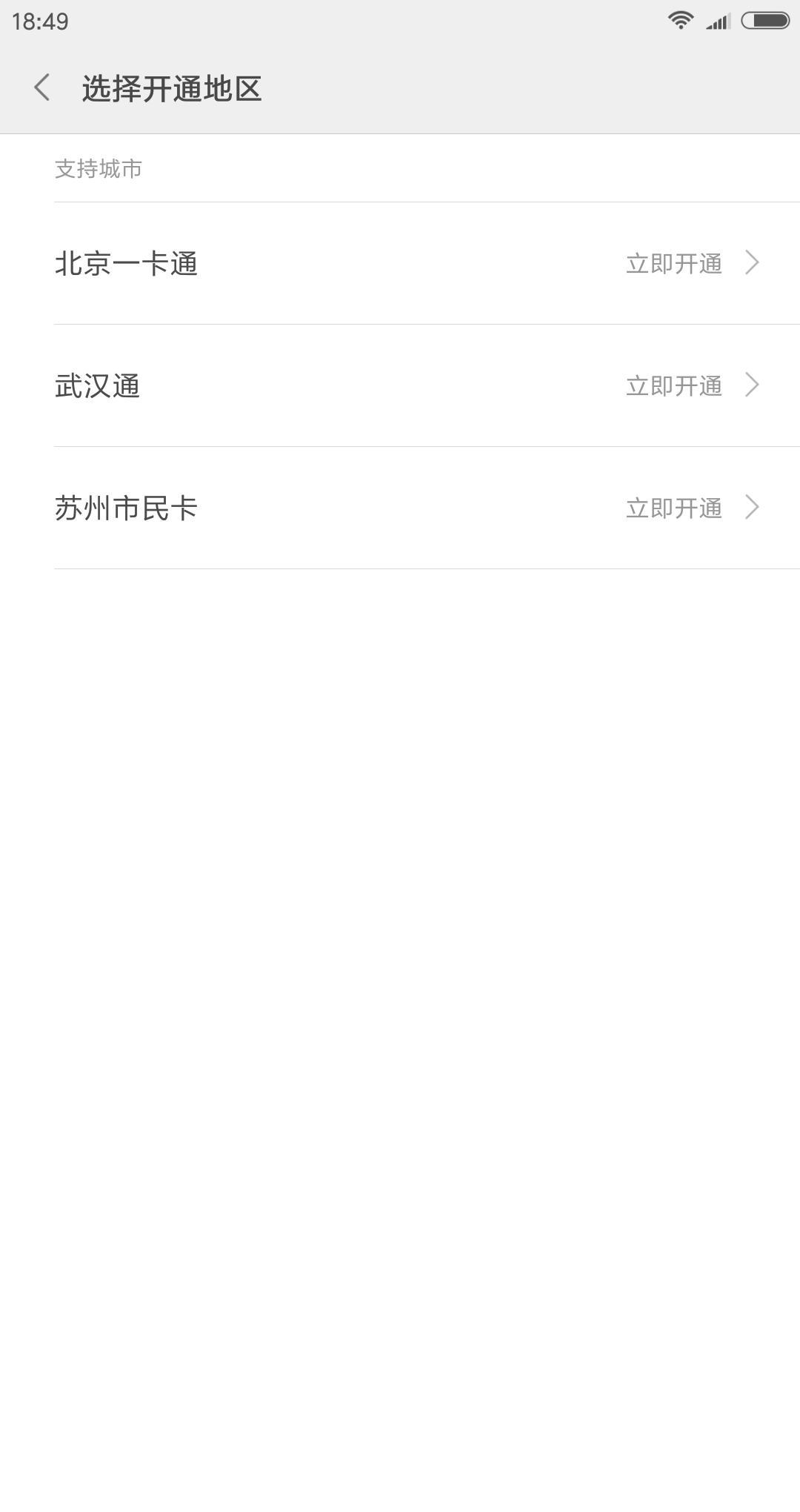Tap the blank area below the list
Image resolution: width=800 pixels, height=1512 pixels.
coord(400,889)
